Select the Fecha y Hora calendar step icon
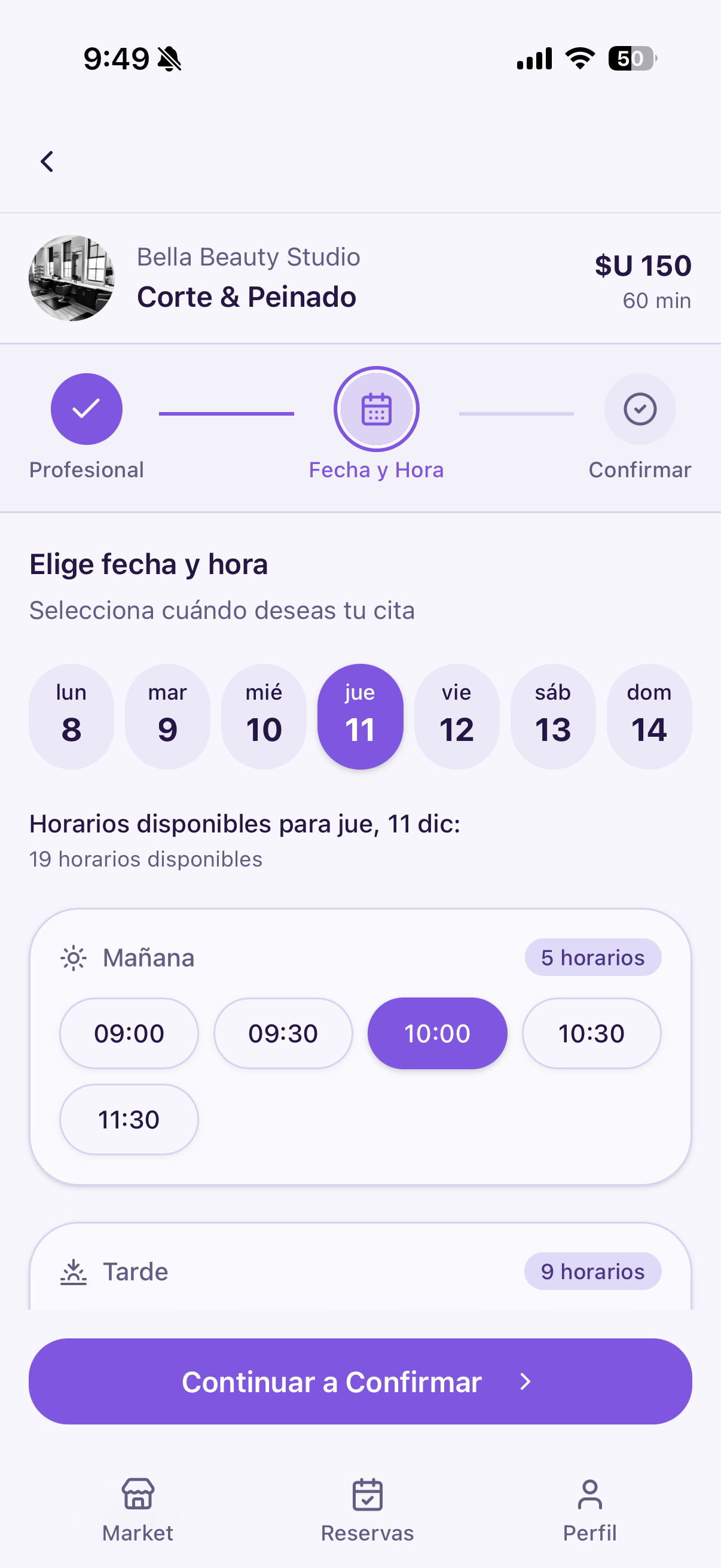Viewport: 721px width, 1568px height. coord(375,408)
